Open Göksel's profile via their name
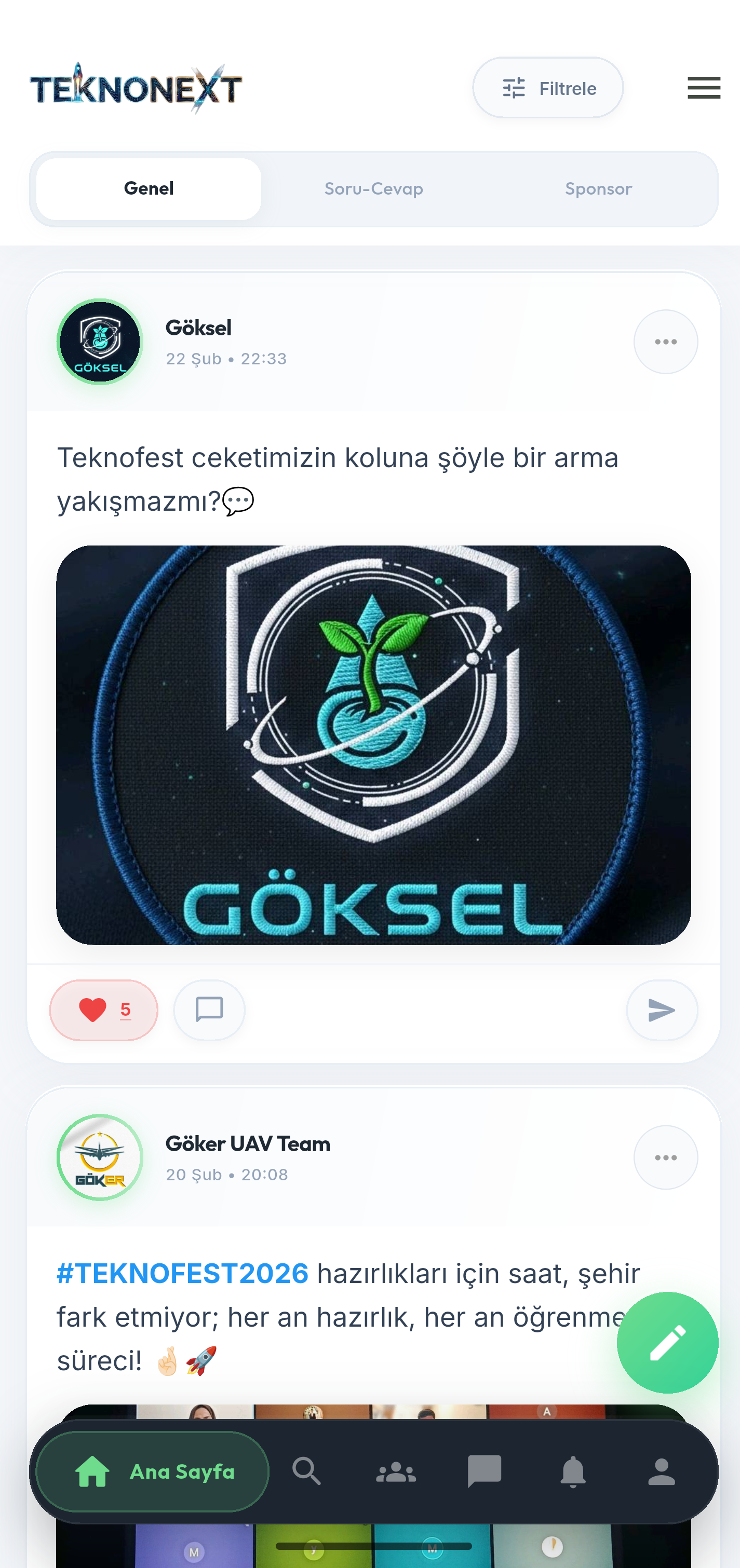 coord(199,328)
